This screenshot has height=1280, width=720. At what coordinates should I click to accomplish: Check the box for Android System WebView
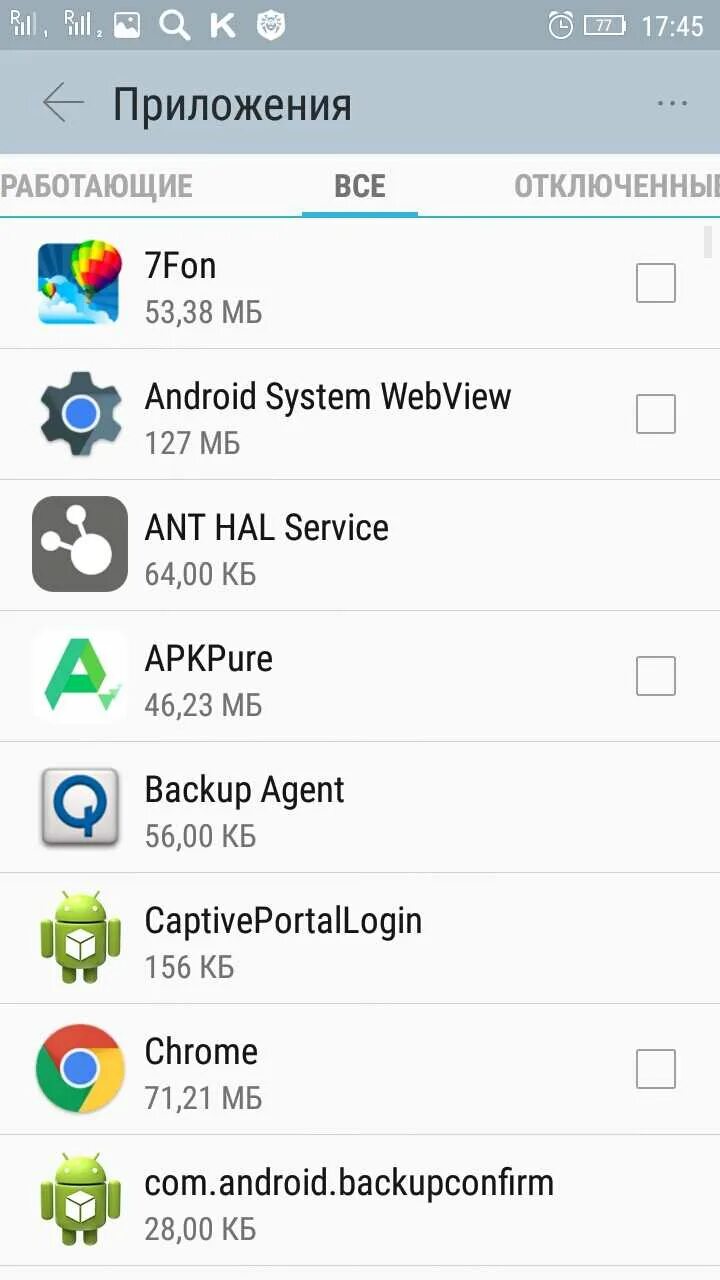(656, 414)
